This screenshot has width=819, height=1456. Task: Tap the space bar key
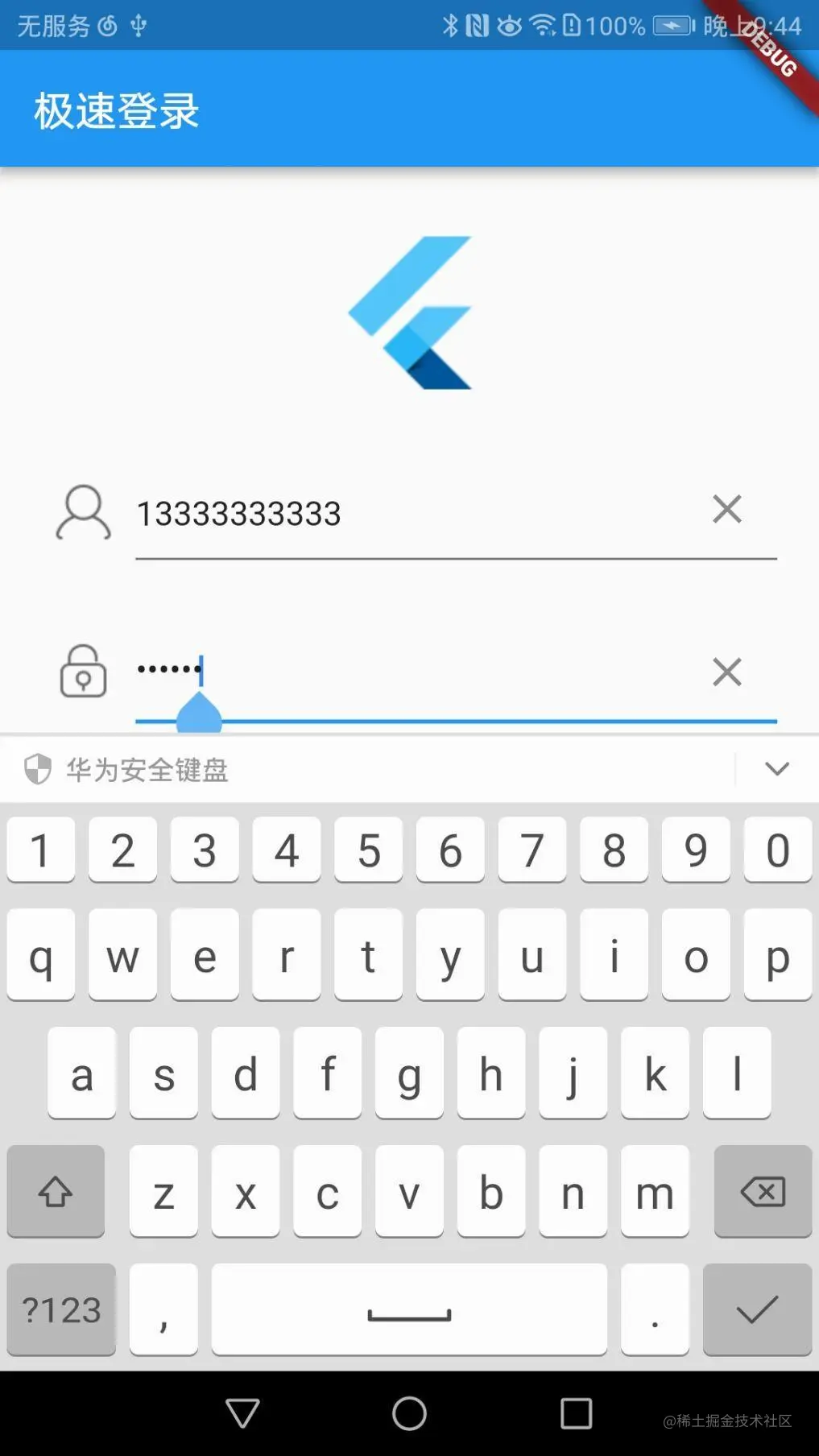[x=409, y=1309]
